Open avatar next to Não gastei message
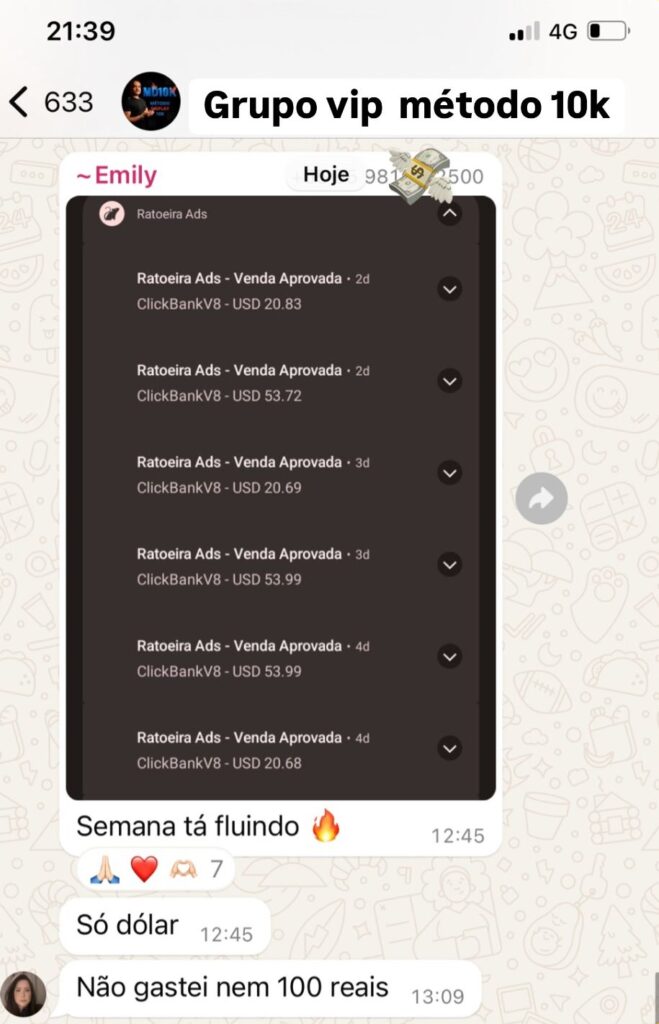This screenshot has height=1024, width=659. 23,993
